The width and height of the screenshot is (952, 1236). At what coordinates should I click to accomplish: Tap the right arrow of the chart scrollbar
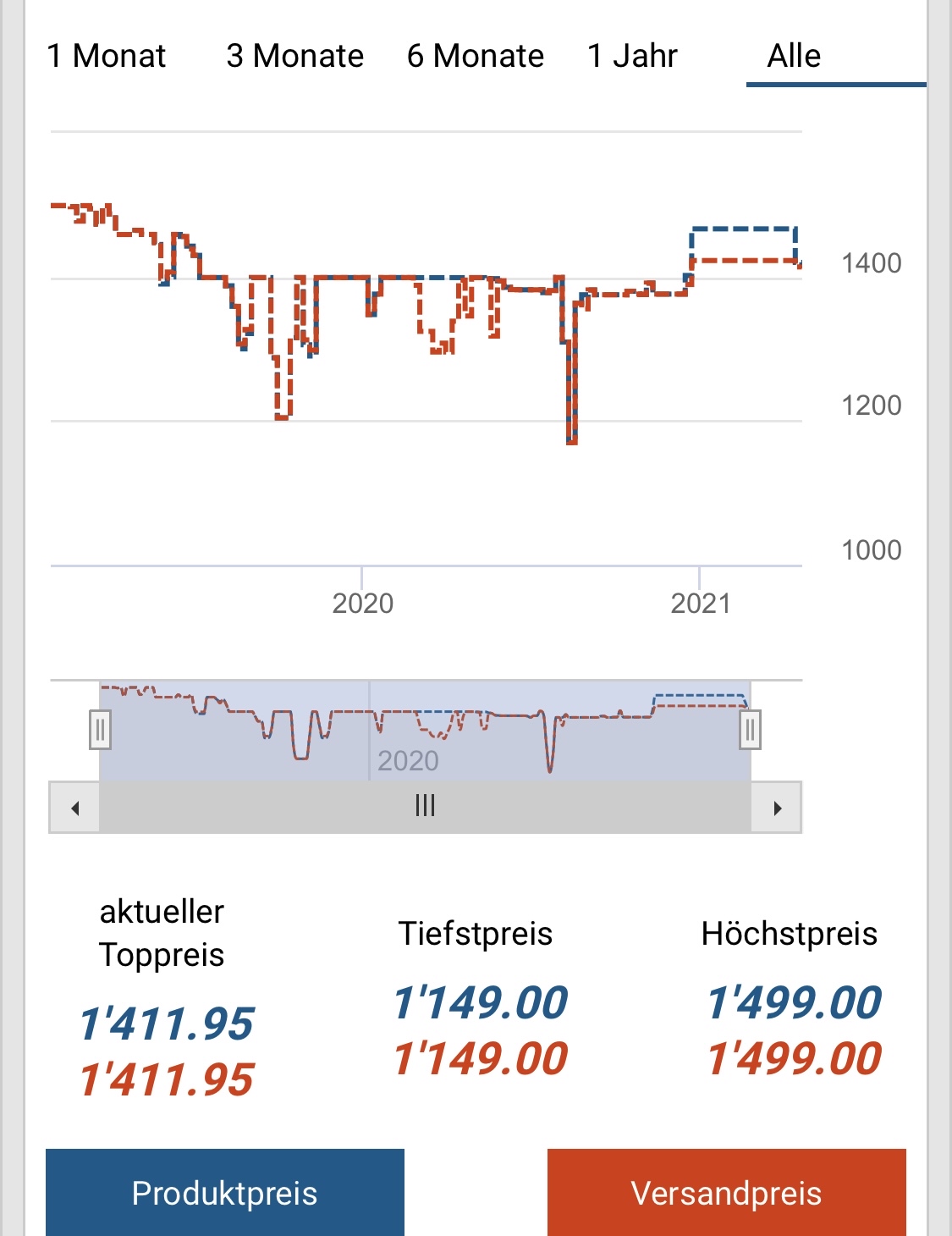[777, 808]
